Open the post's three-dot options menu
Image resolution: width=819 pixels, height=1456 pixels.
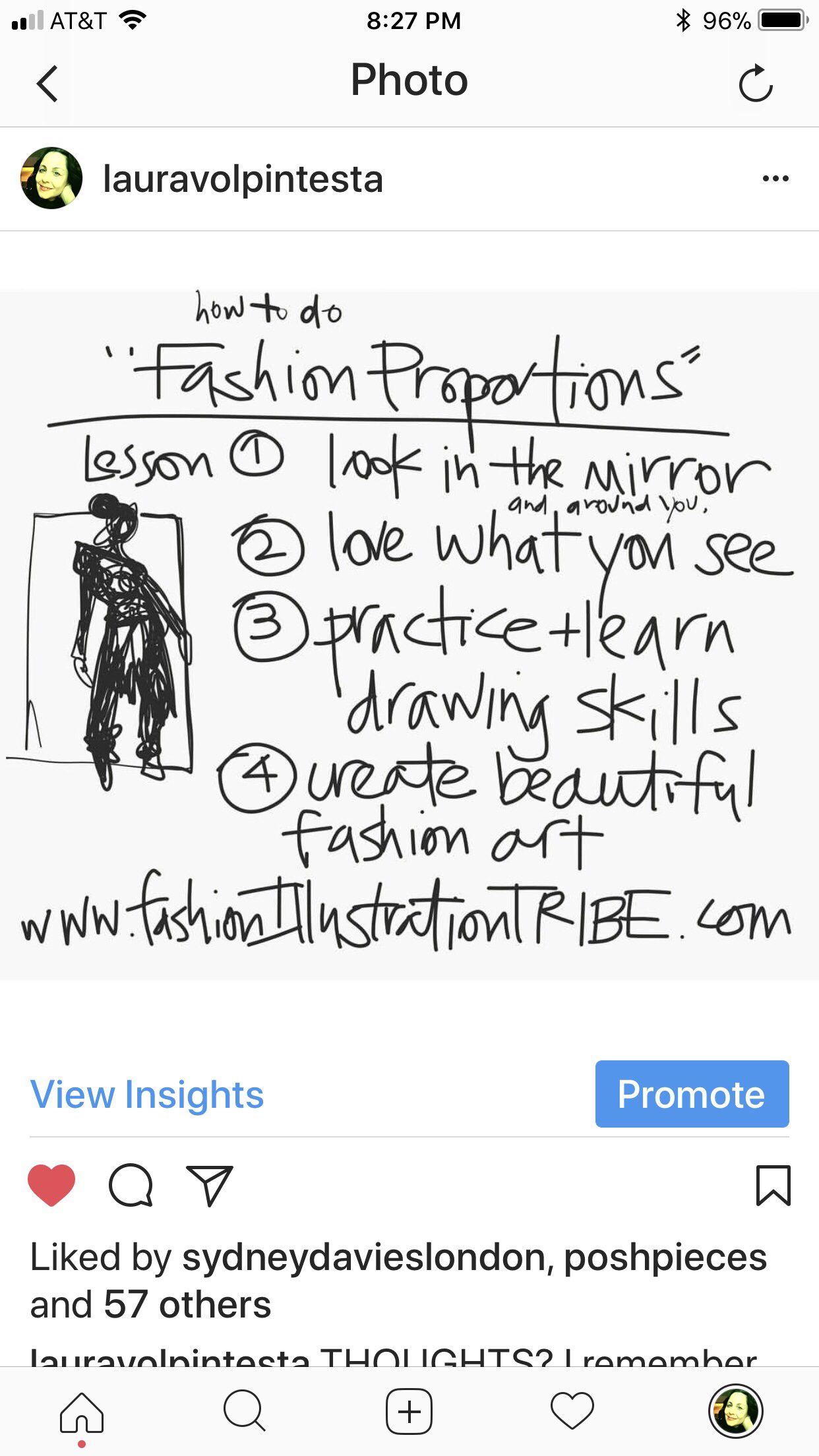775,178
